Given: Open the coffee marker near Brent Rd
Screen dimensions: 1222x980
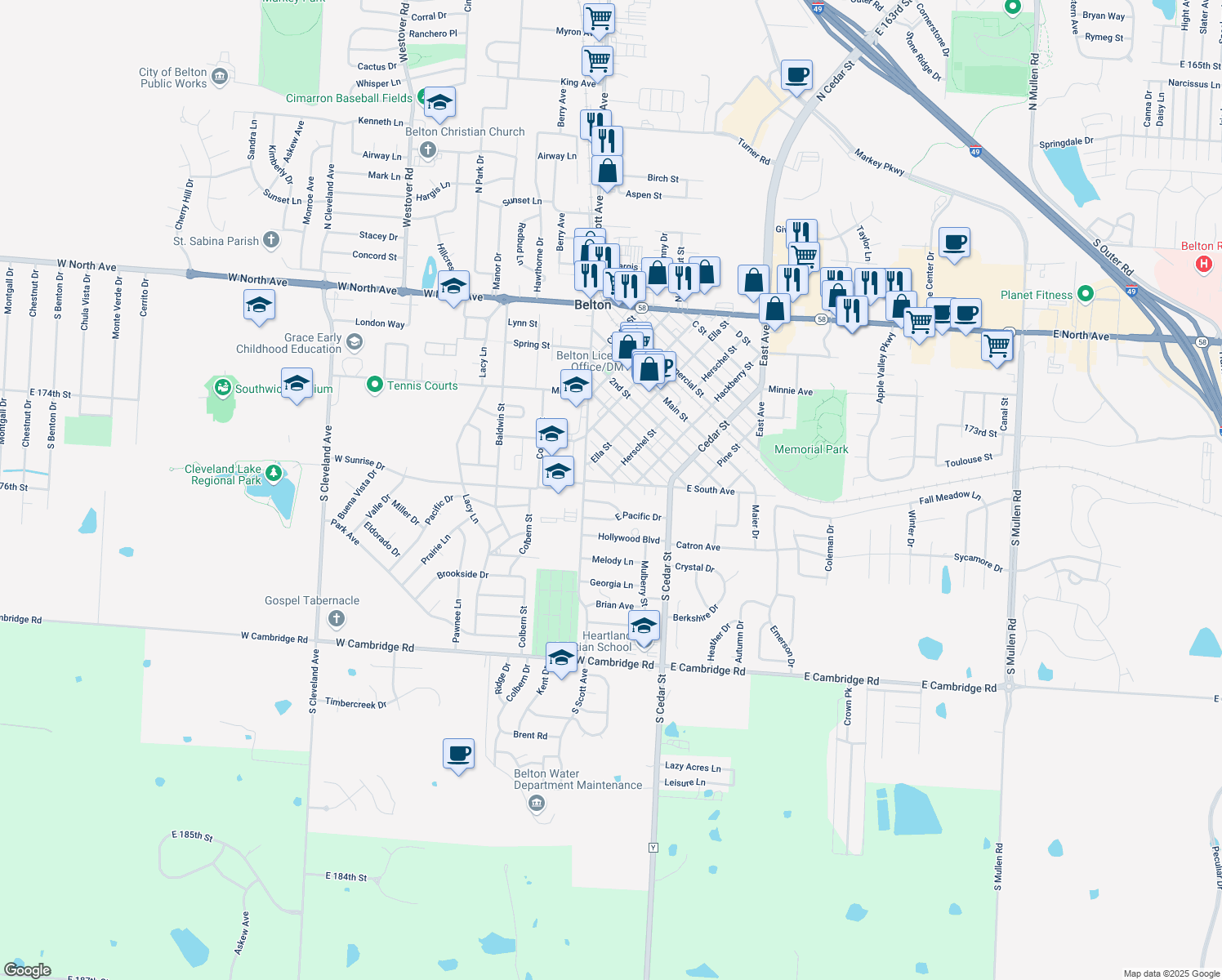Looking at the screenshot, I should [458, 754].
